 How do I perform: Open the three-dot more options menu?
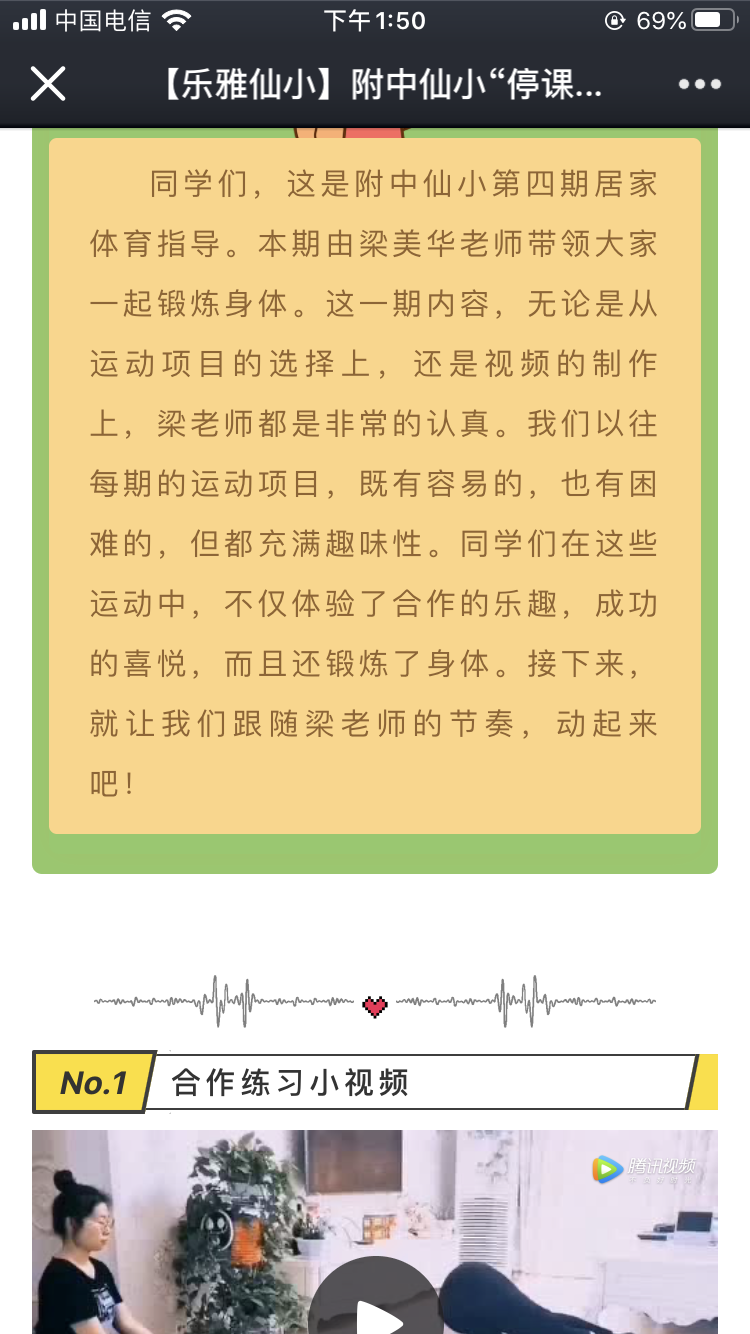[699, 84]
